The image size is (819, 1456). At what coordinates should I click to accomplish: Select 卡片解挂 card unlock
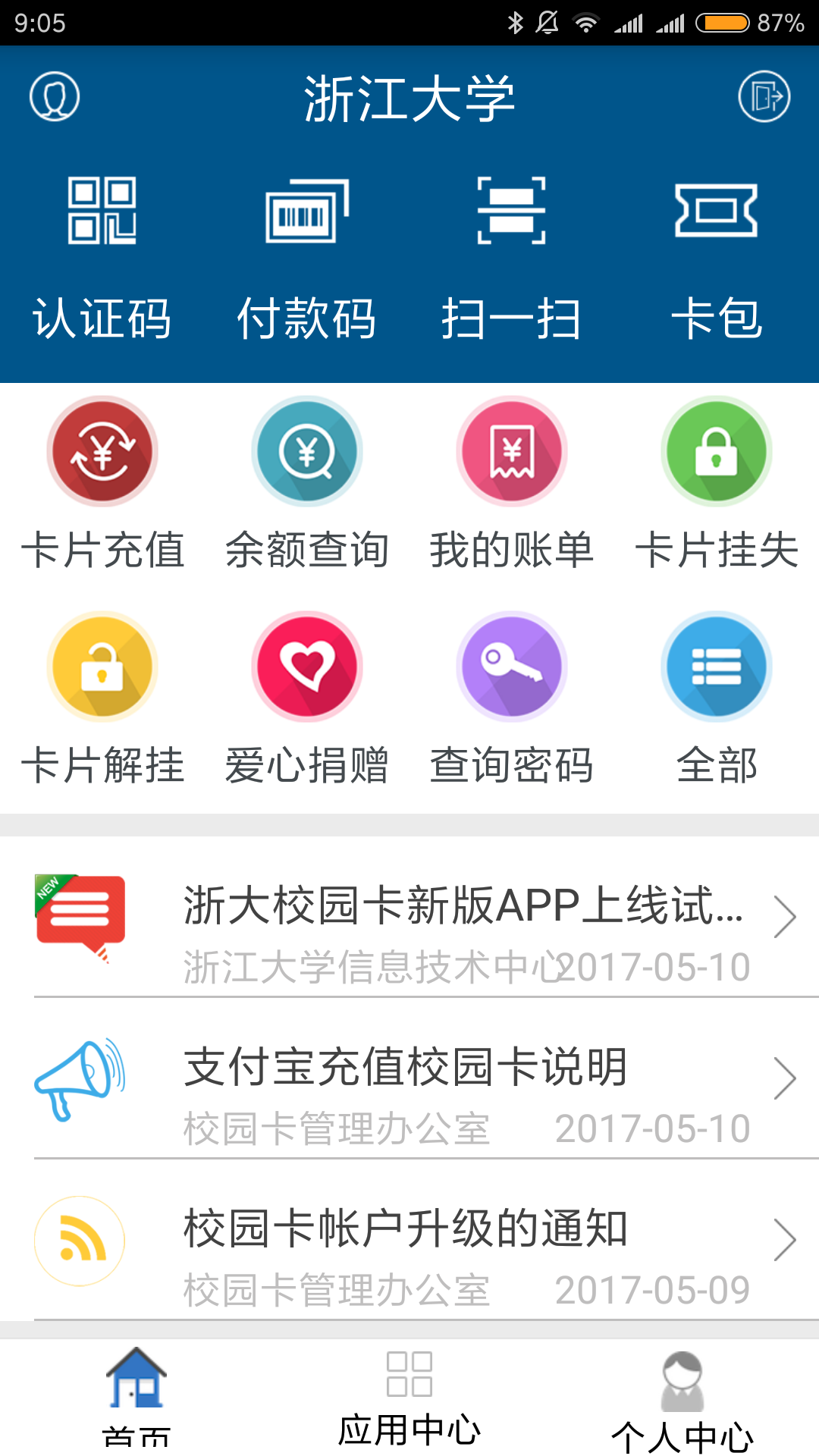pyautogui.click(x=102, y=698)
